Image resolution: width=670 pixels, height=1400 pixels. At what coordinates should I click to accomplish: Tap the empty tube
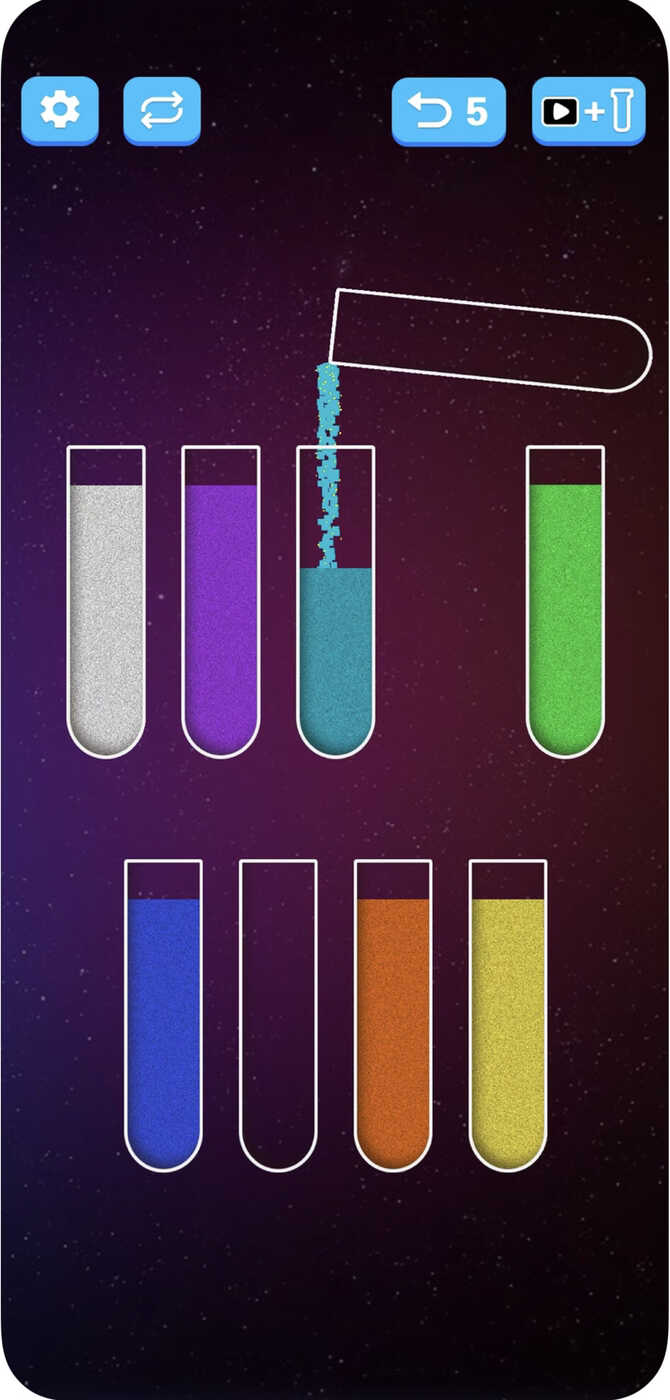click(x=278, y=1015)
